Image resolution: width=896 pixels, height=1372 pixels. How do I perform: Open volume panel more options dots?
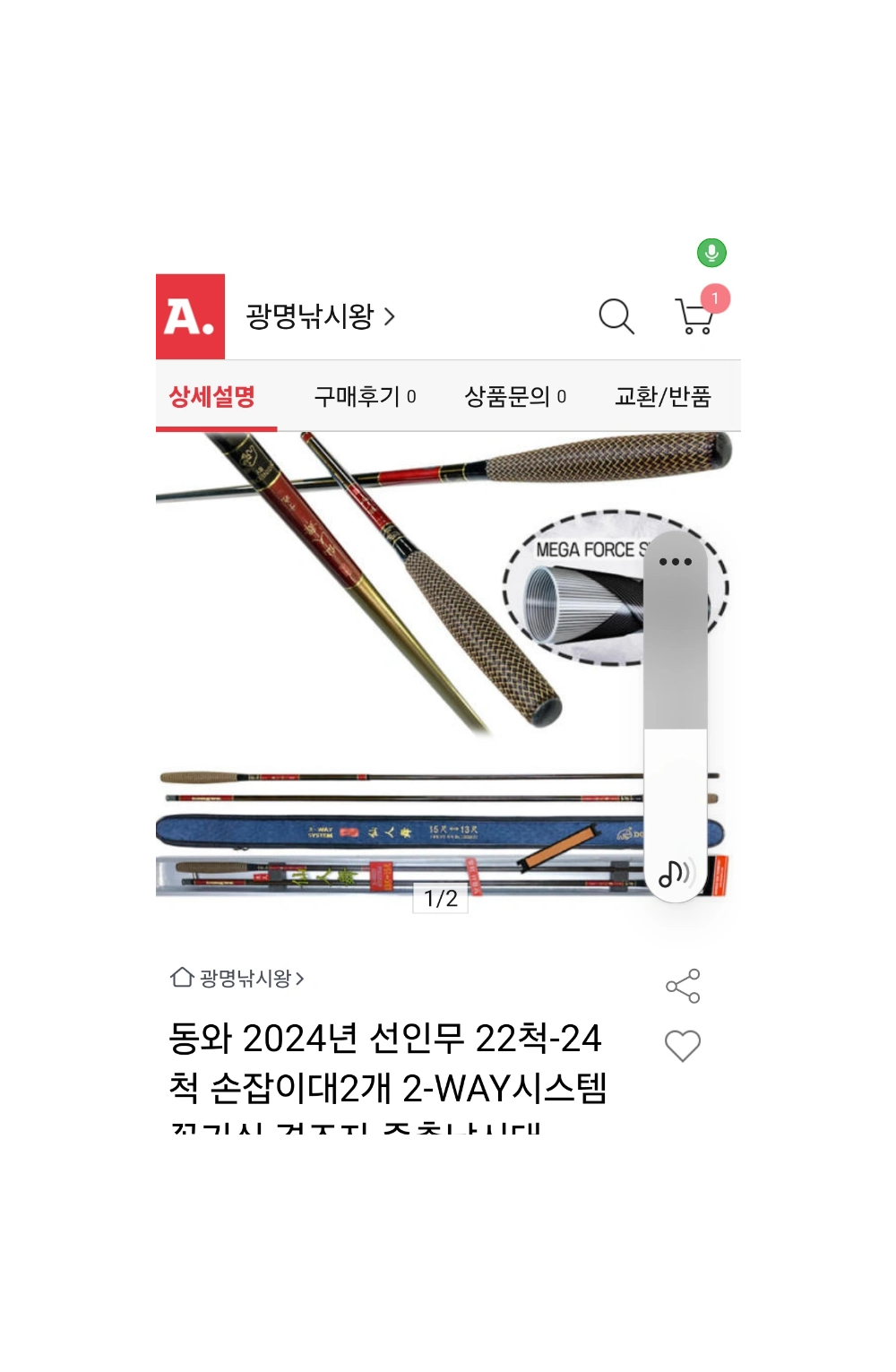coord(676,562)
